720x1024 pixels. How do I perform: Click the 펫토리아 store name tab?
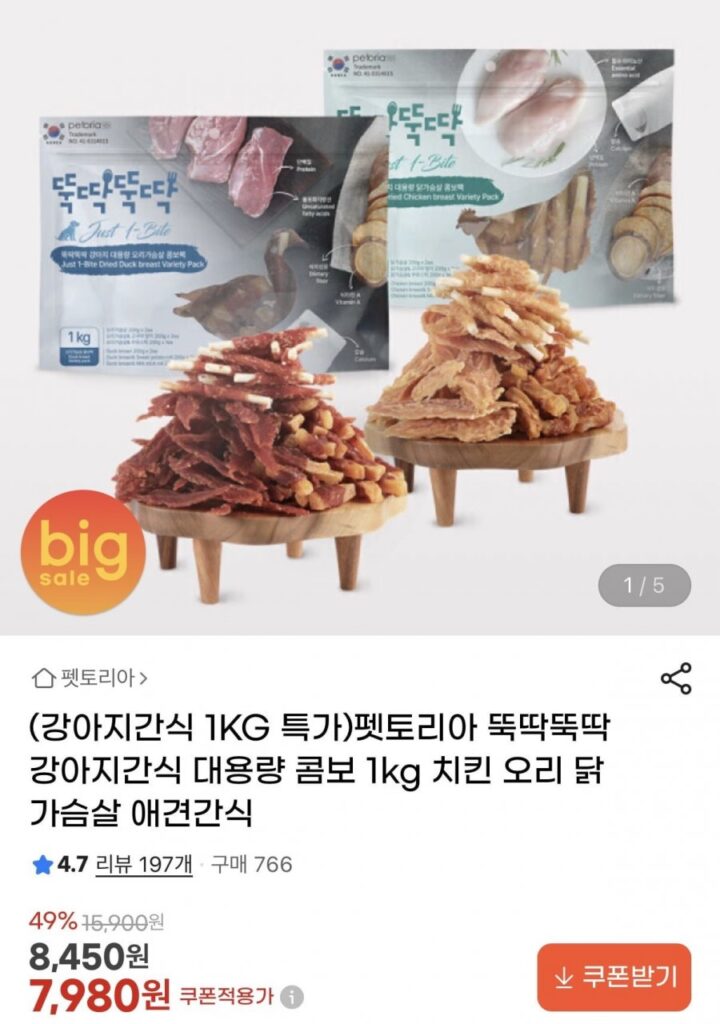(x=100, y=676)
